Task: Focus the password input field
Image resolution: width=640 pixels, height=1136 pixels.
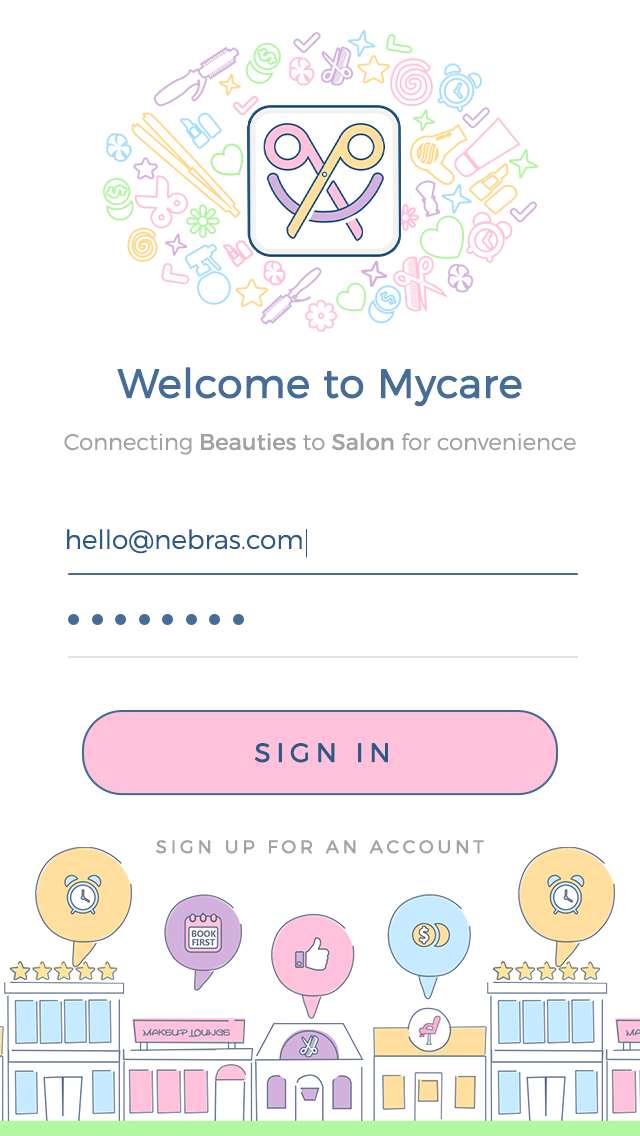Action: 320,620
